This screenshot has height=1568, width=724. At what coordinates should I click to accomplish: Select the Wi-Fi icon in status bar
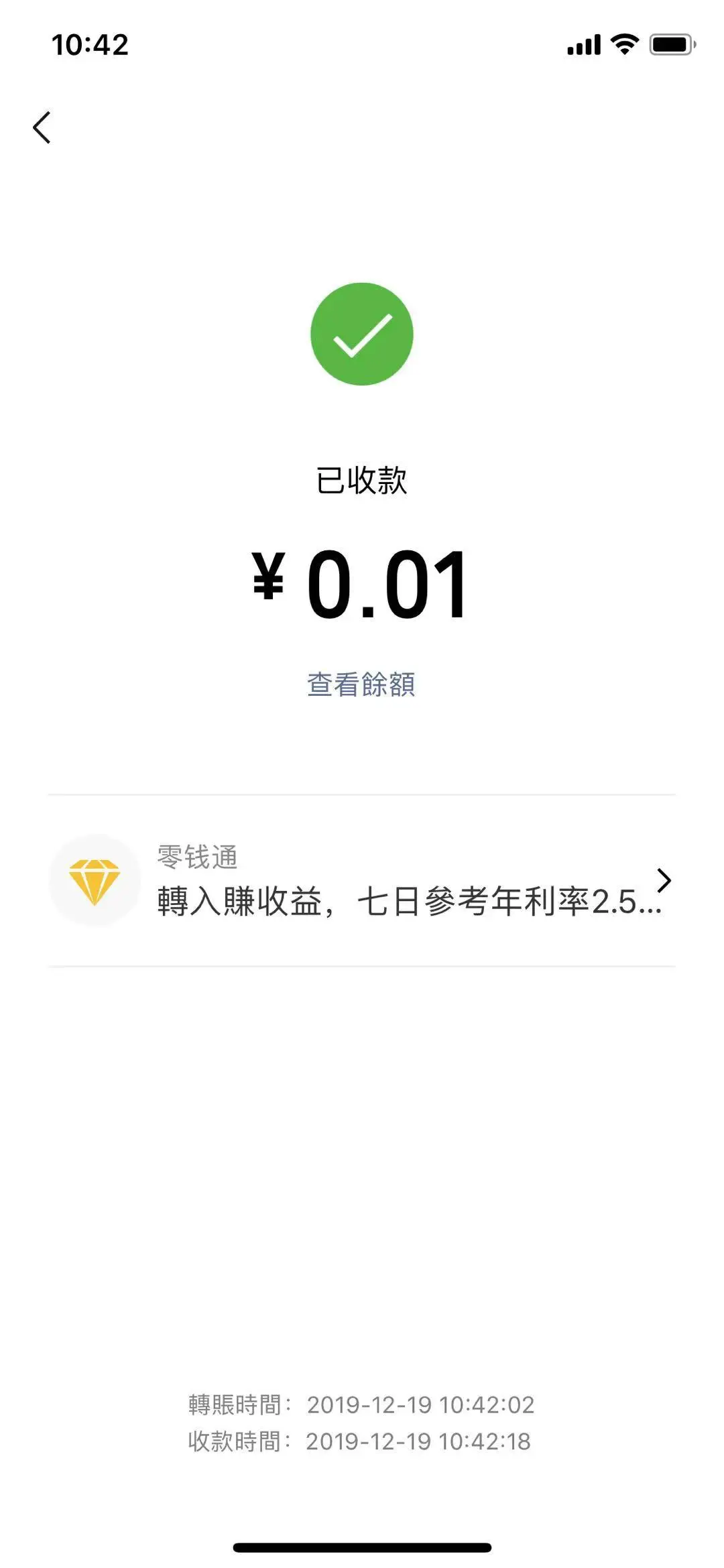click(623, 44)
